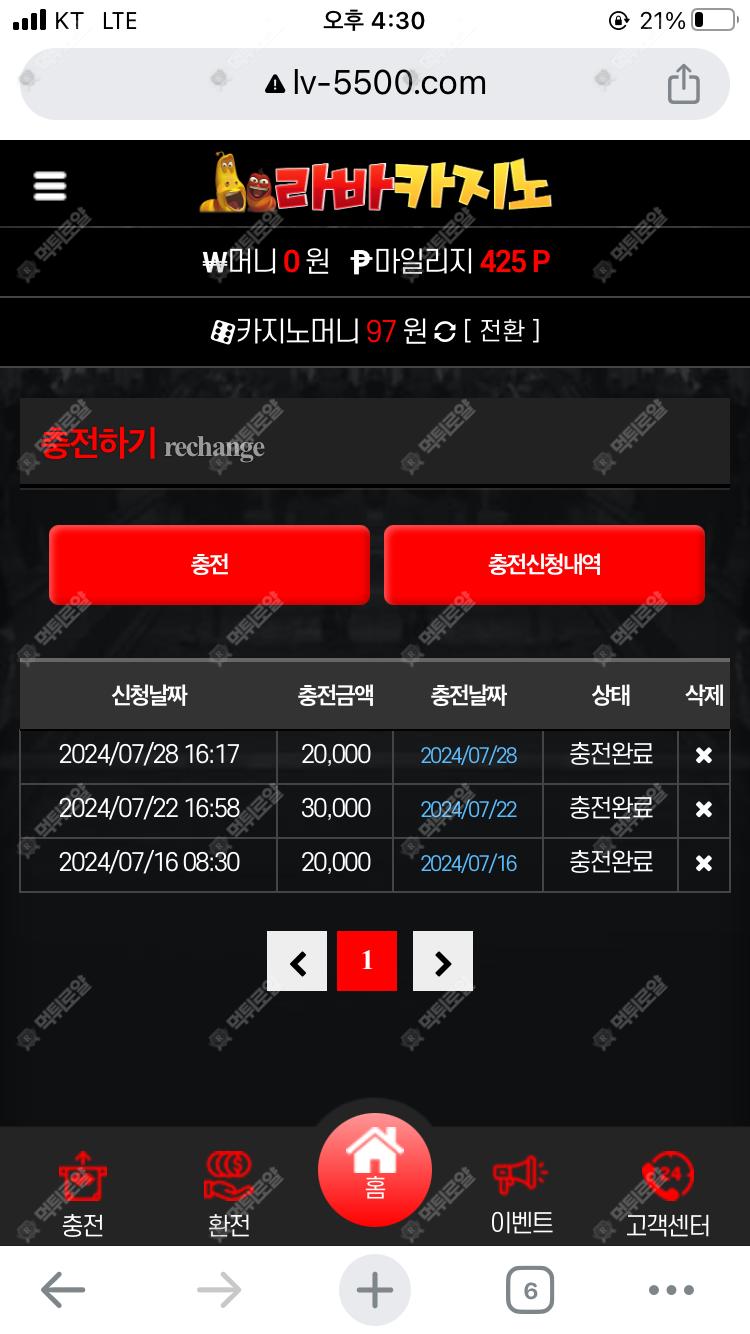Open the hamburger menu
The height and width of the screenshot is (1334, 750).
pos(49,185)
